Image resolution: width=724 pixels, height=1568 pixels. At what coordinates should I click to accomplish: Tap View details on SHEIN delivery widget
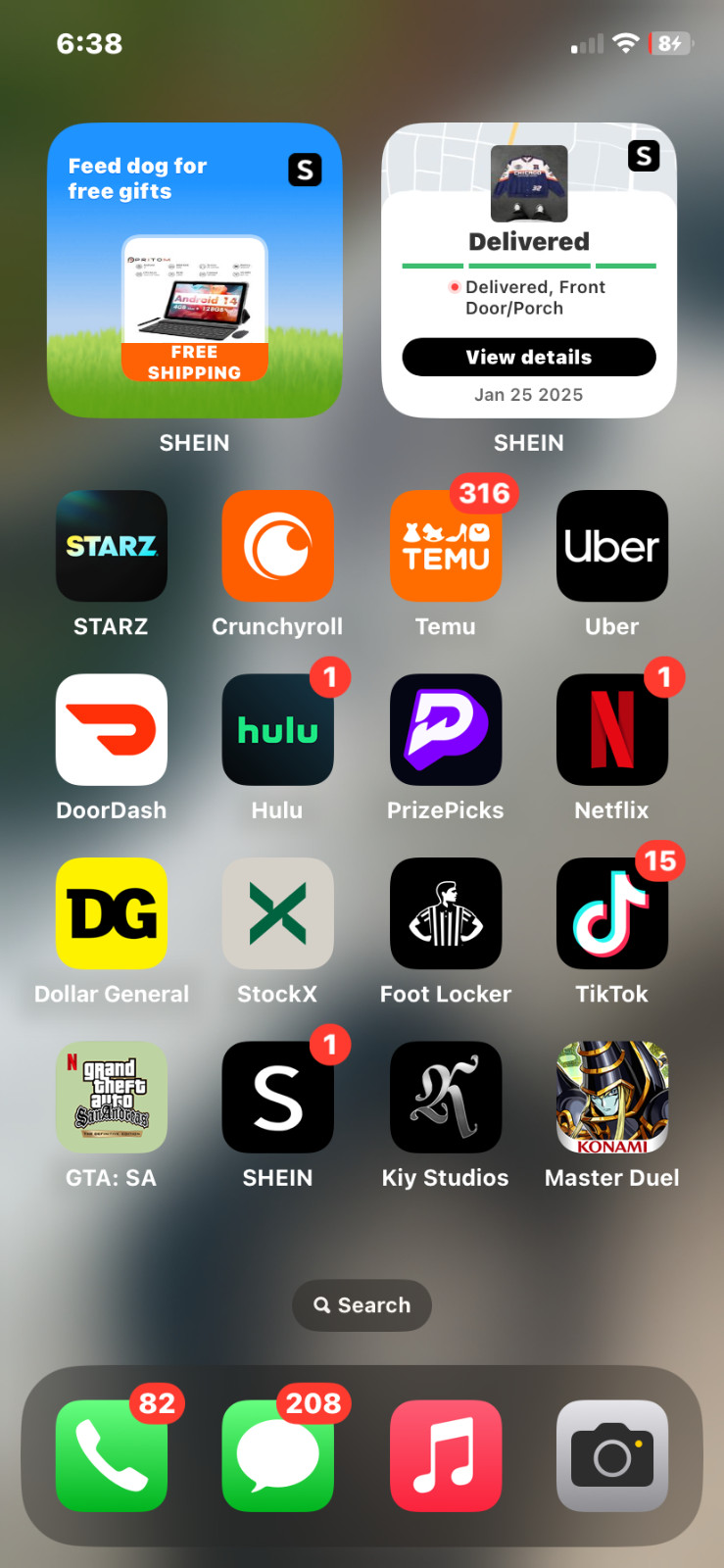point(528,357)
